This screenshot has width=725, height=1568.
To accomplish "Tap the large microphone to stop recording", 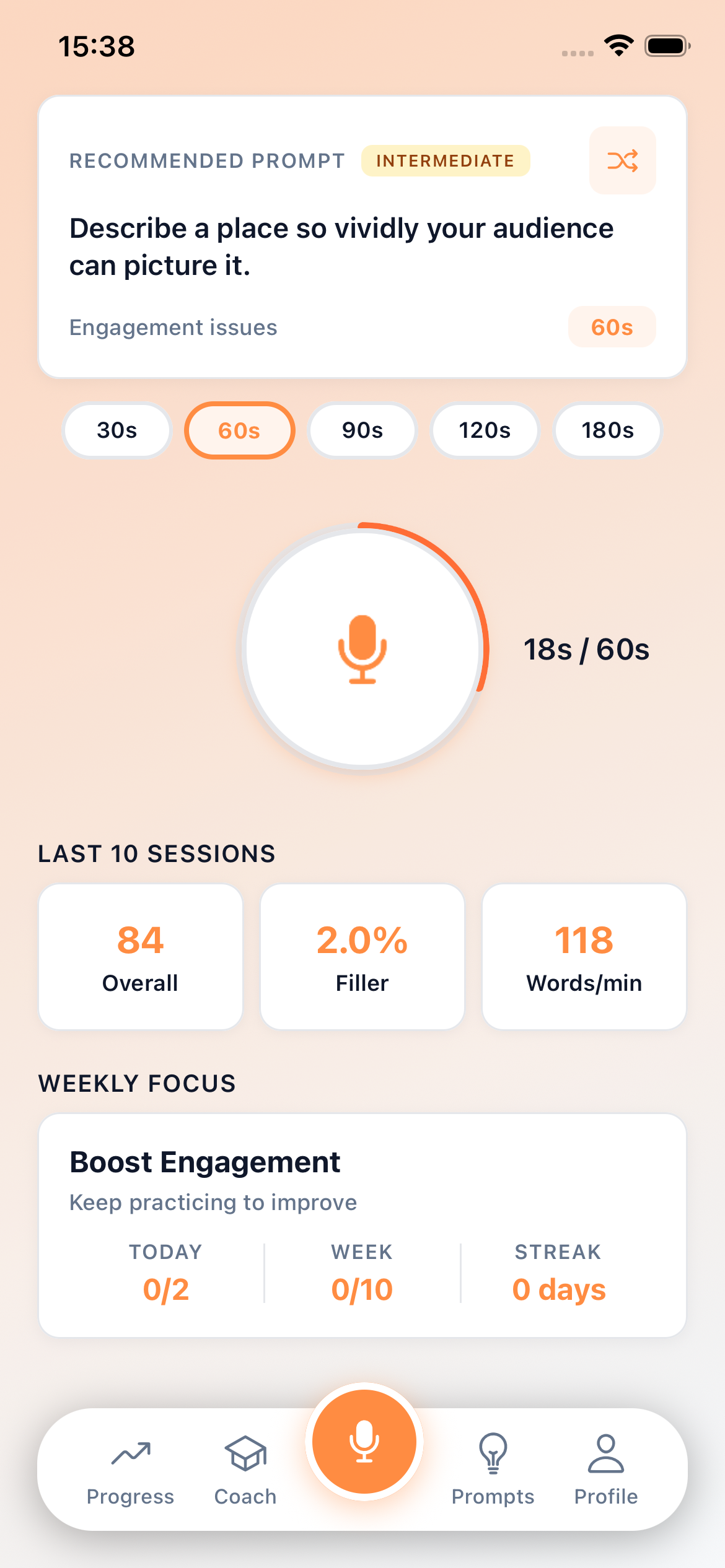I will point(362,649).
